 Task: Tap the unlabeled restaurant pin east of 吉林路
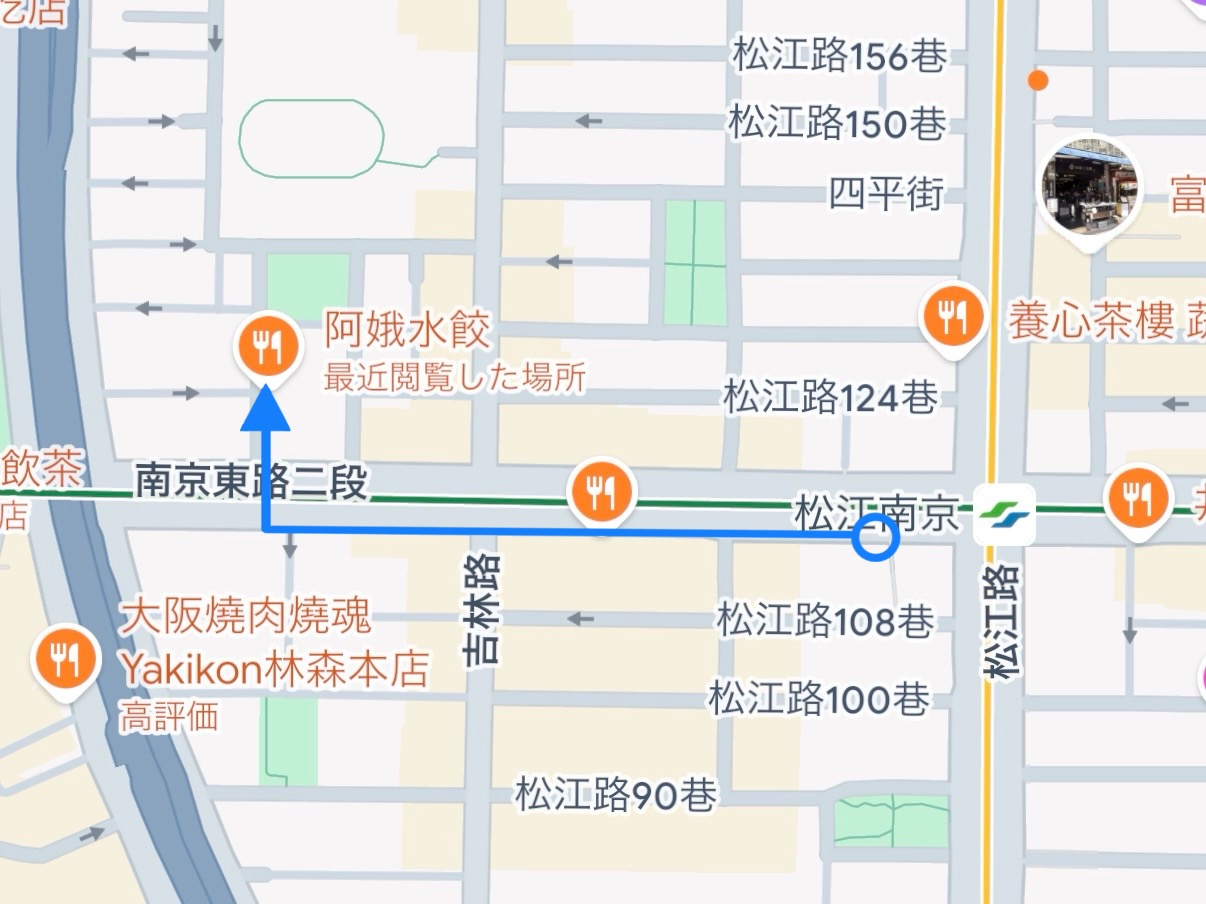600,492
